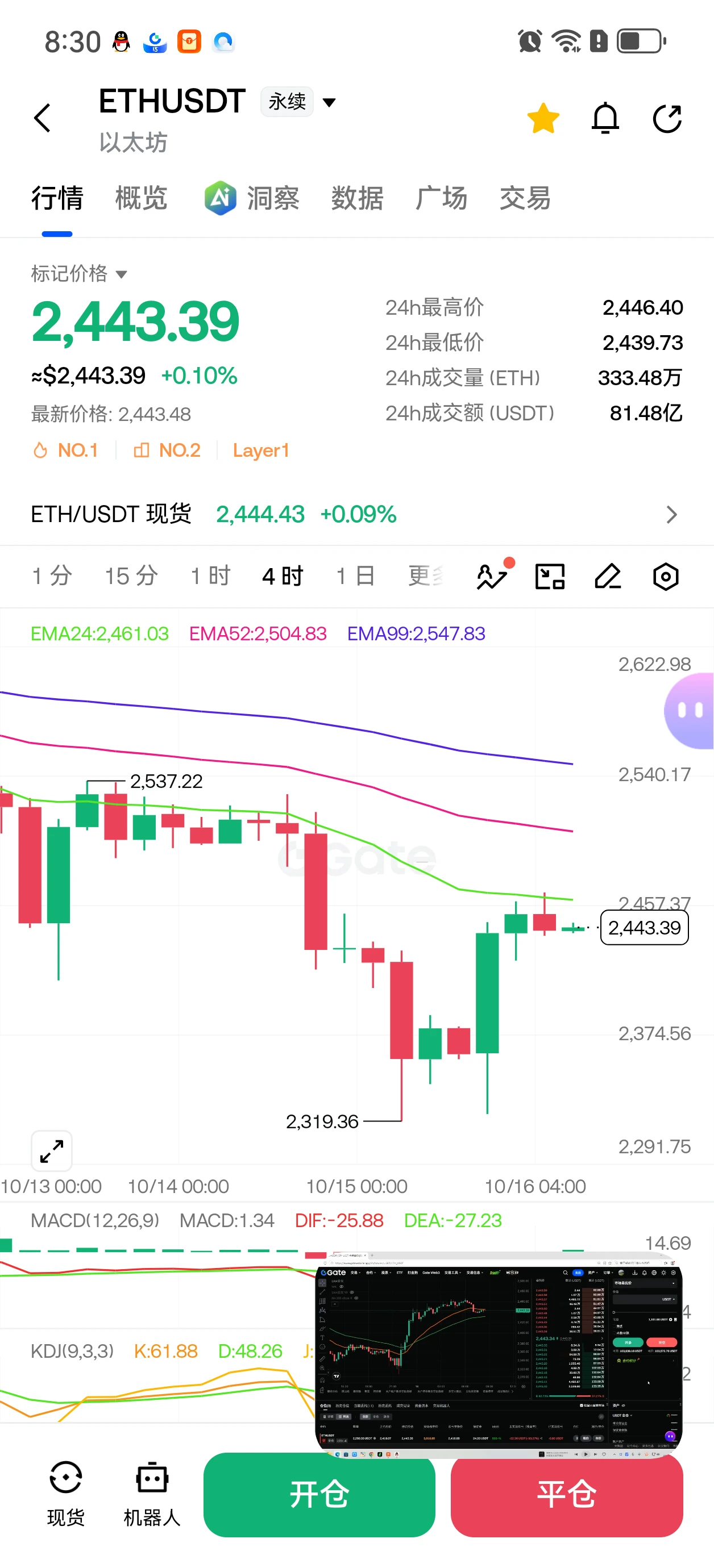Open the 广场 tab
714x1568 pixels.
[441, 199]
